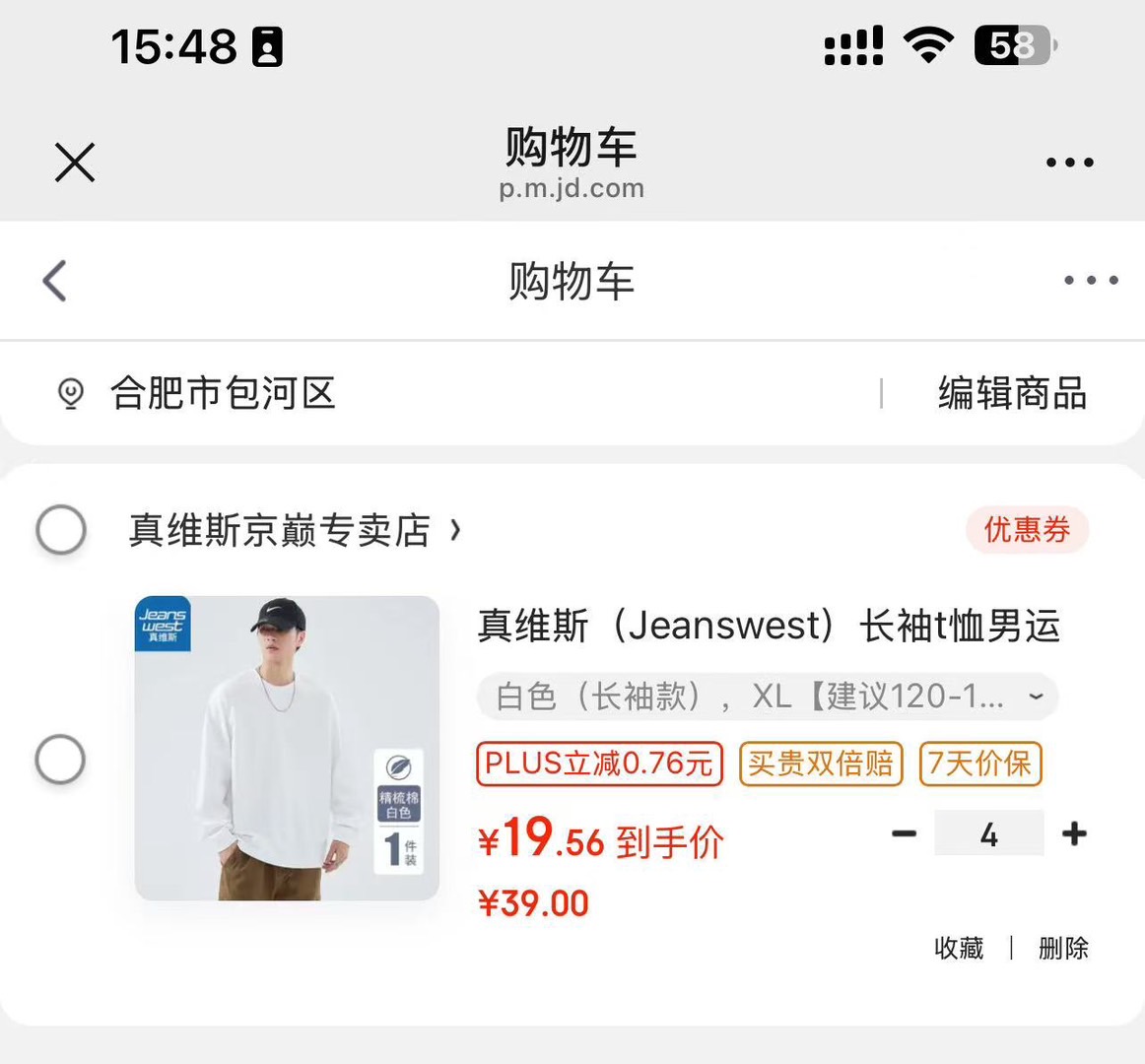Close the webview with the X icon
Viewport: 1145px width, 1064px height.
(x=75, y=163)
